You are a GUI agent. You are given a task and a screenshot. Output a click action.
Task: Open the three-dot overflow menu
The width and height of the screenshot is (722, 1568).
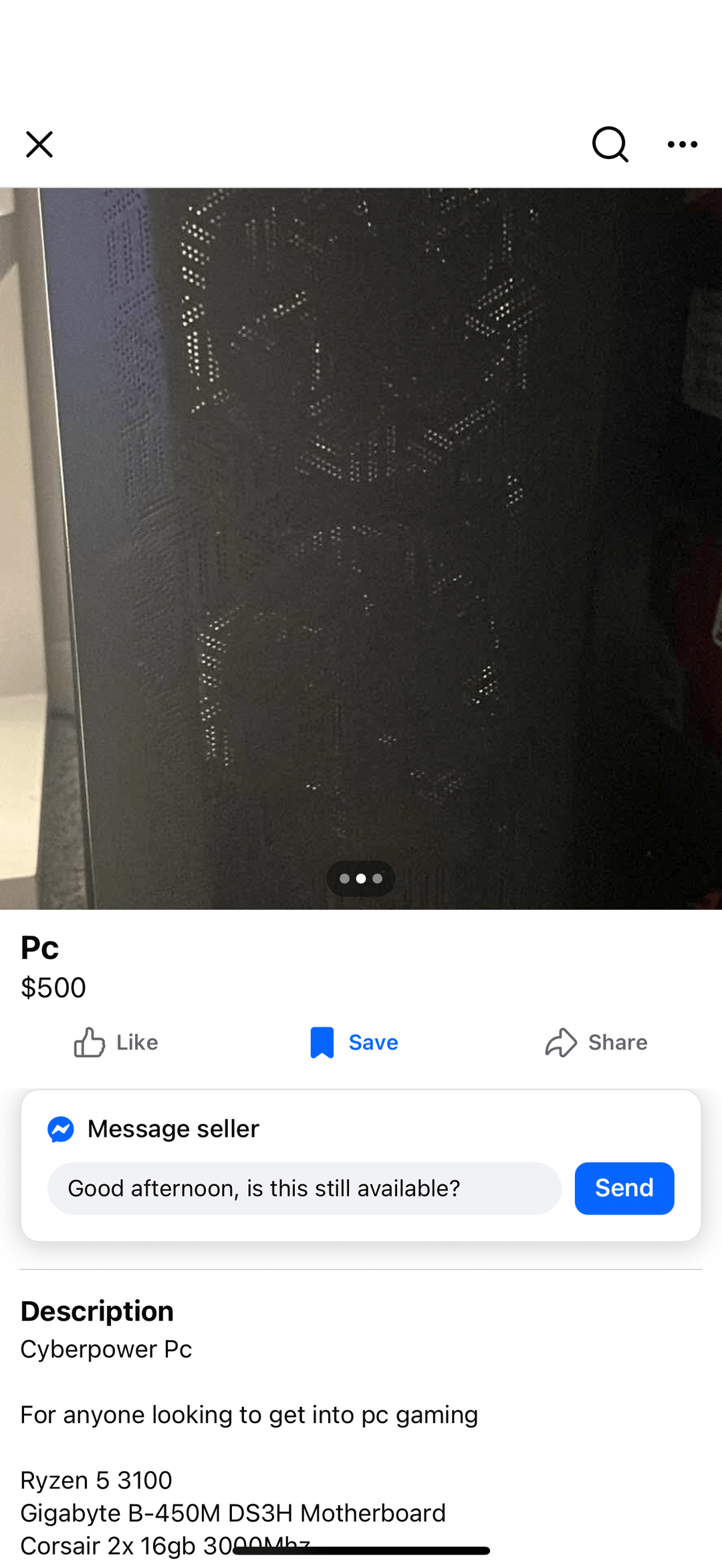(x=682, y=144)
